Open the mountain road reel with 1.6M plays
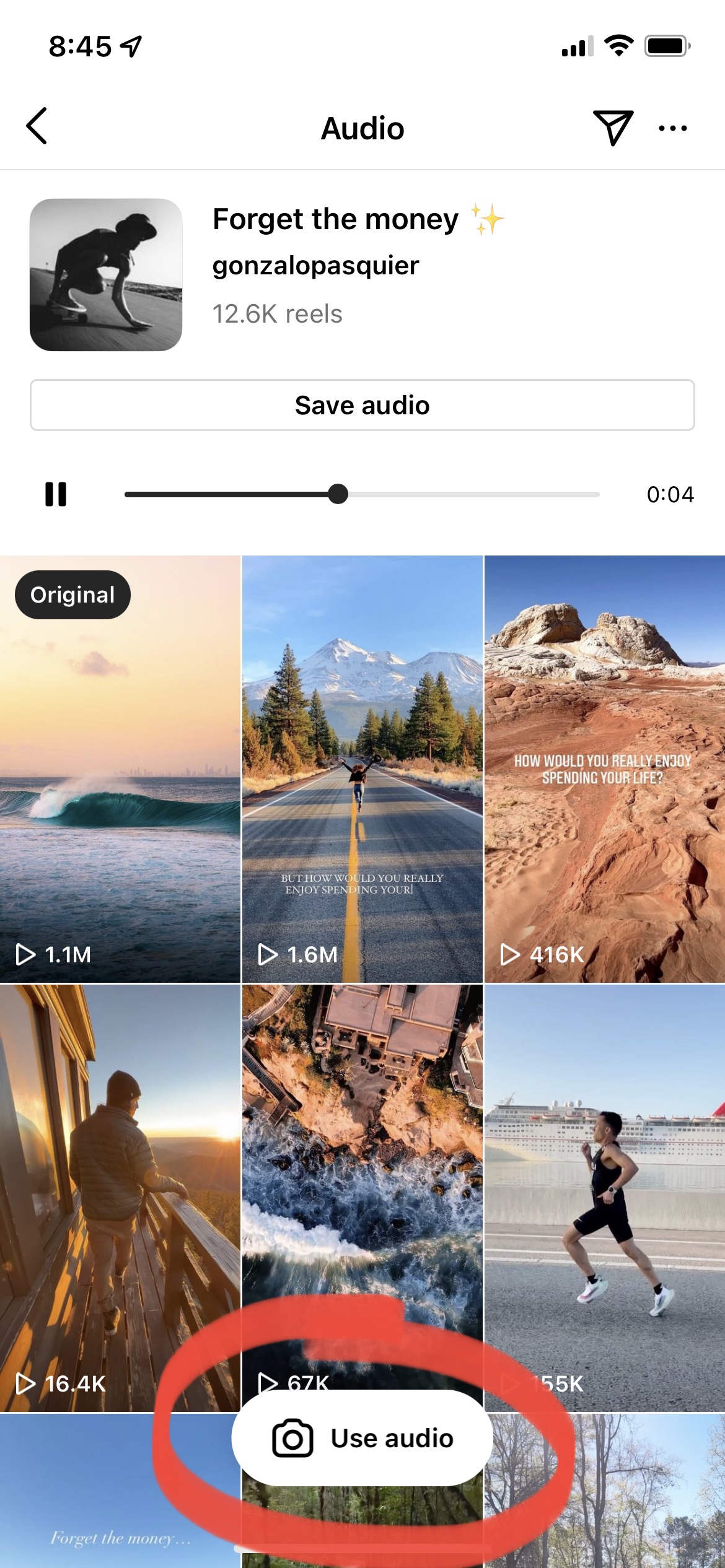Image resolution: width=725 pixels, height=1568 pixels. 362,769
